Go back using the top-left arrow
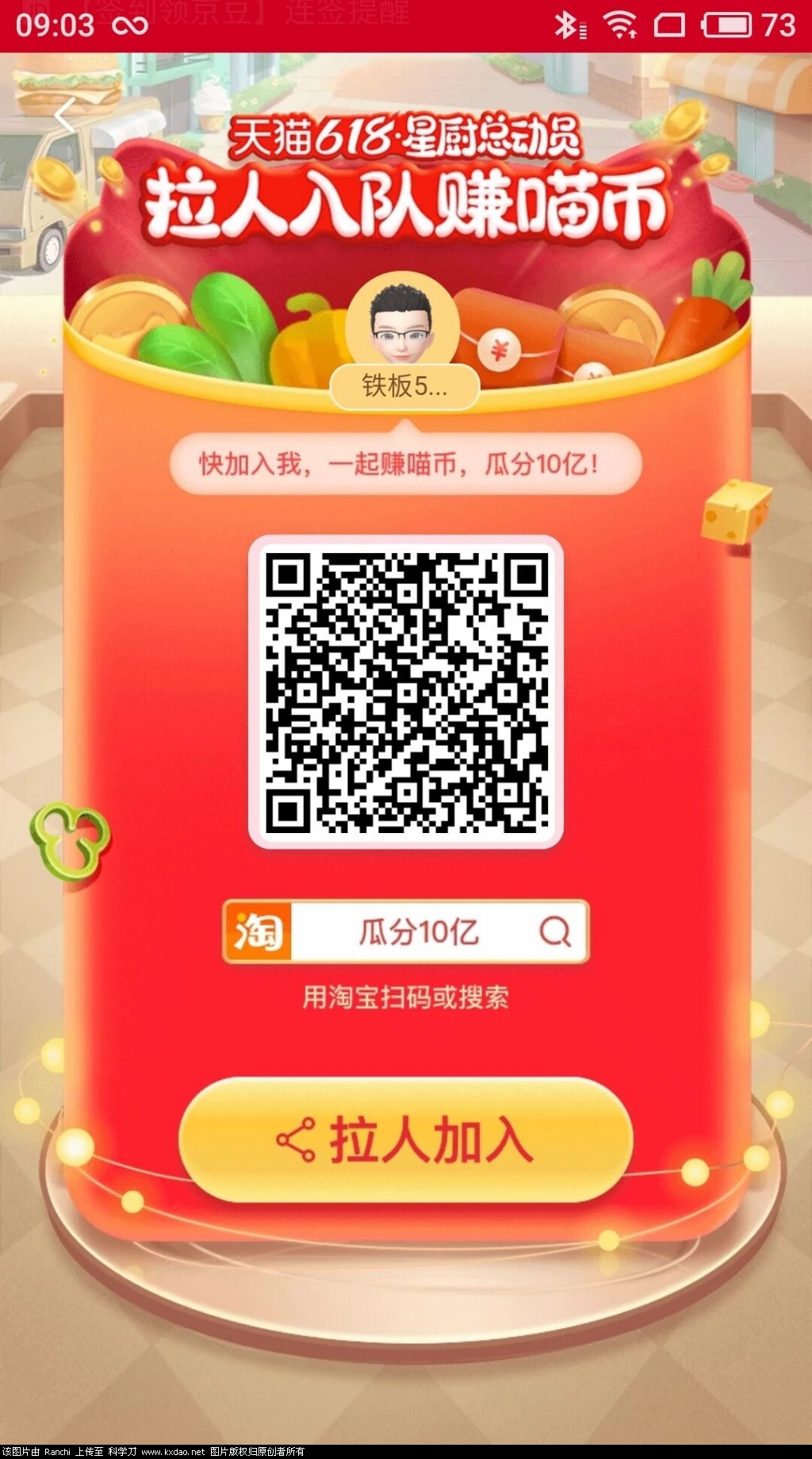Screen dimensions: 812x1459 coord(65,117)
